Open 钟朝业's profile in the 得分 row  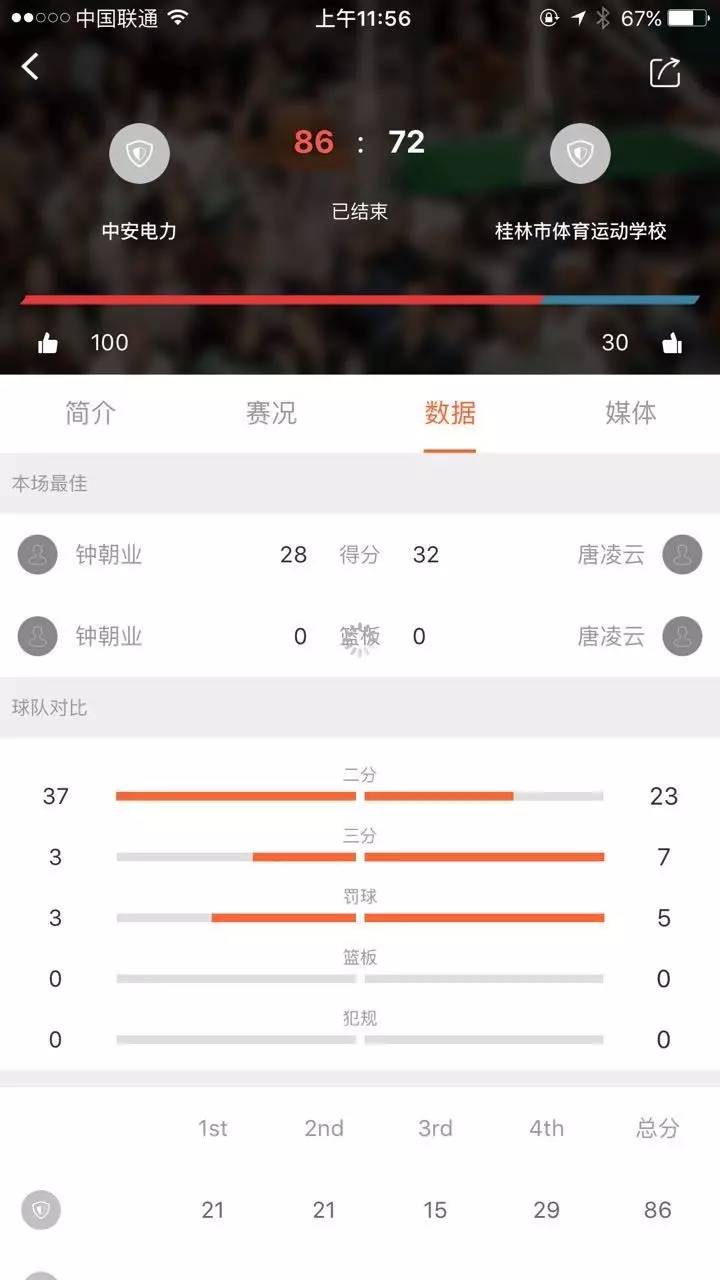tap(38, 555)
